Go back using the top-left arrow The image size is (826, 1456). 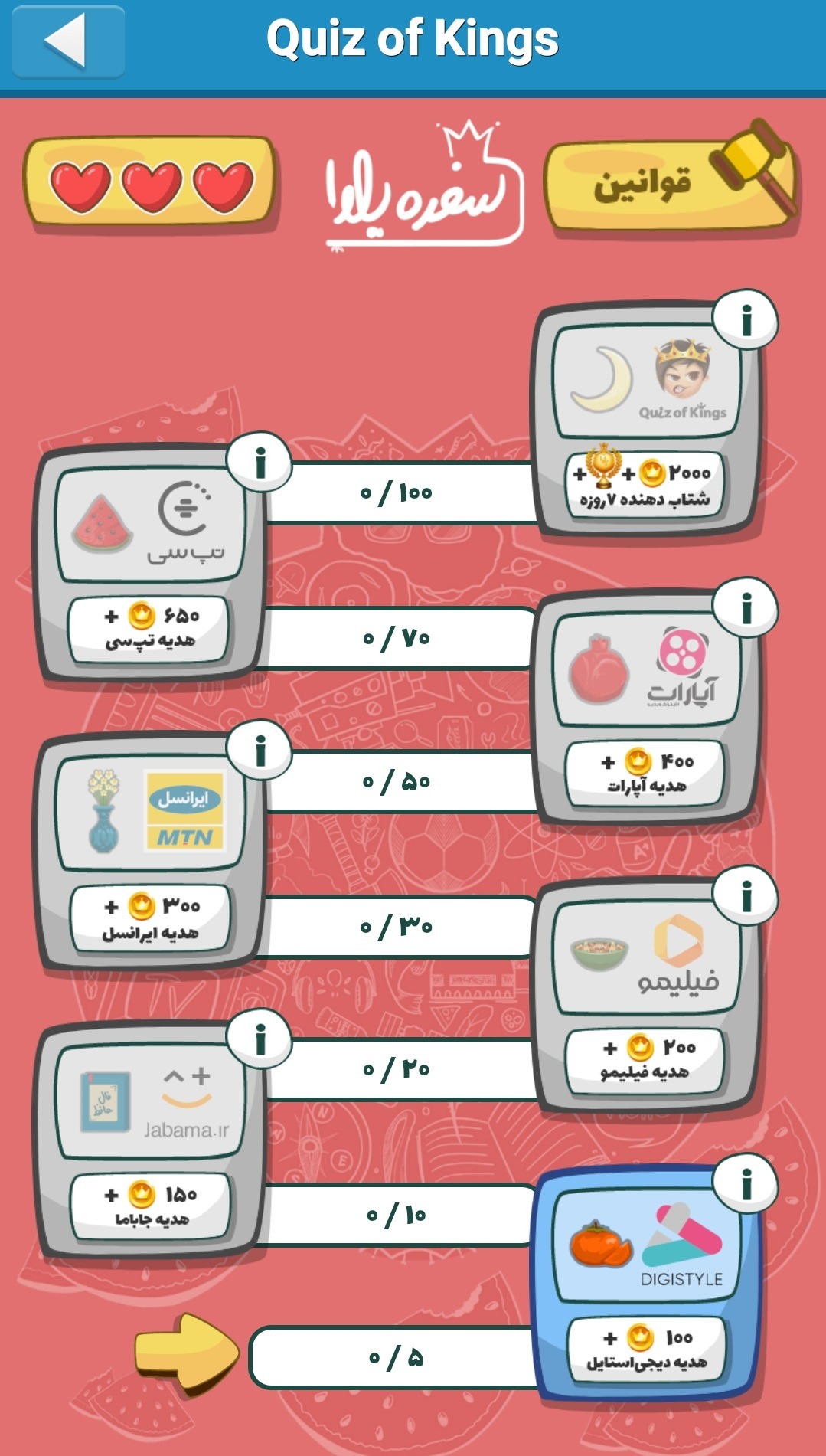[x=68, y=41]
